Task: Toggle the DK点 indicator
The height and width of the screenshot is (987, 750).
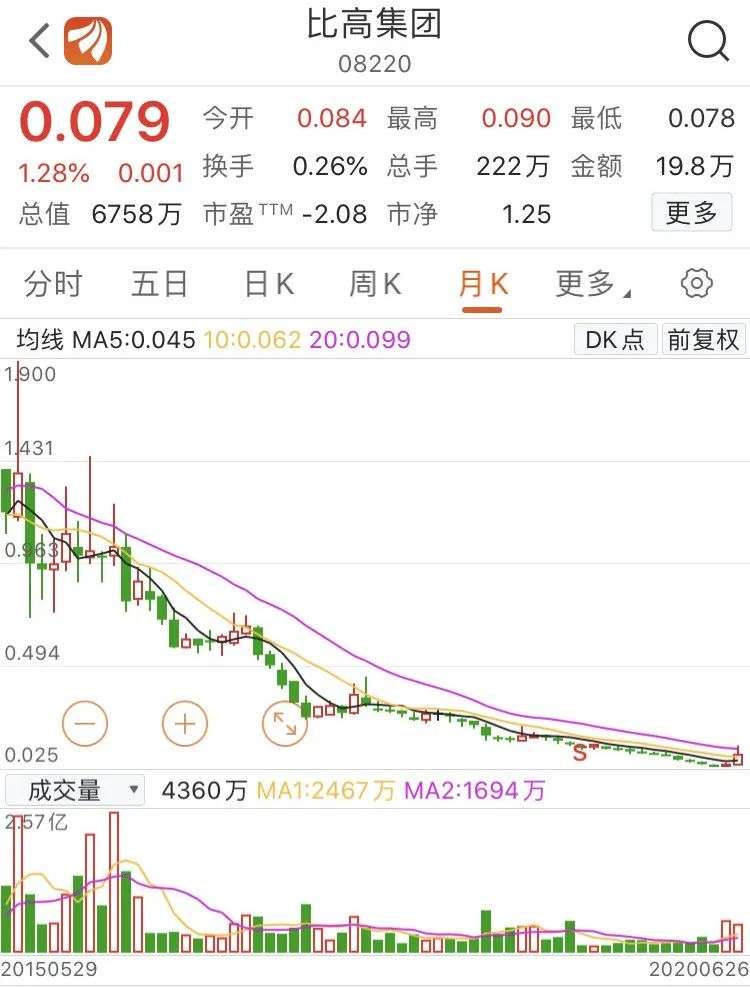Action: tap(615, 340)
